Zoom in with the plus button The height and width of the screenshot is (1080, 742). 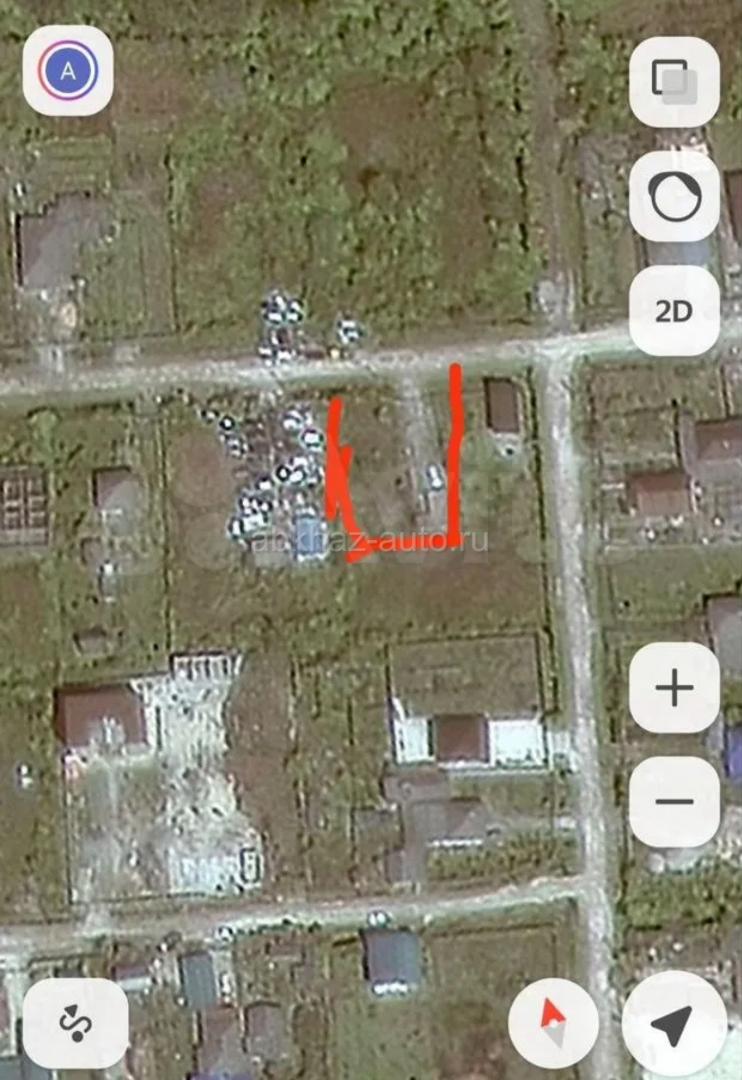point(674,688)
